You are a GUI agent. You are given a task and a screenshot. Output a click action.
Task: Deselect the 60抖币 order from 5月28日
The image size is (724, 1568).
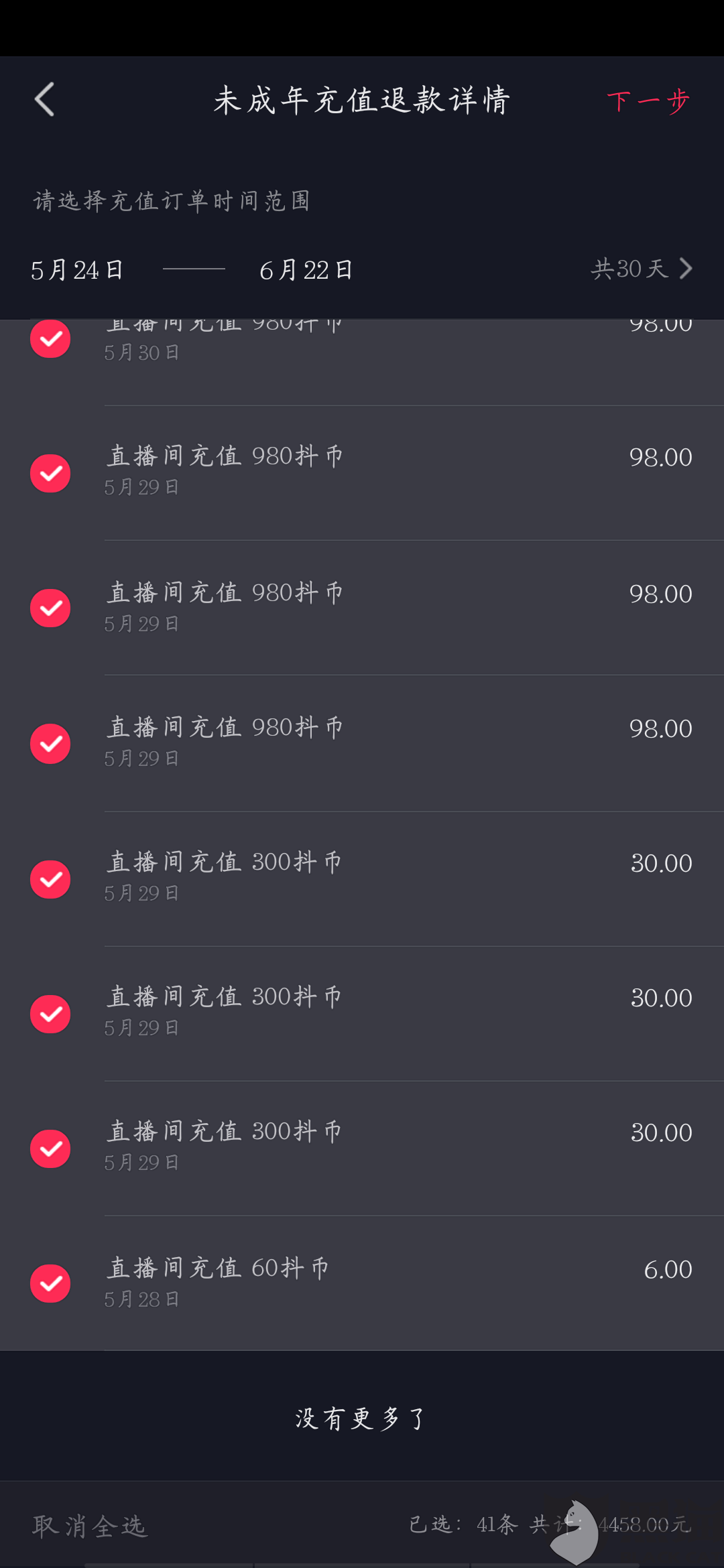[x=50, y=1283]
